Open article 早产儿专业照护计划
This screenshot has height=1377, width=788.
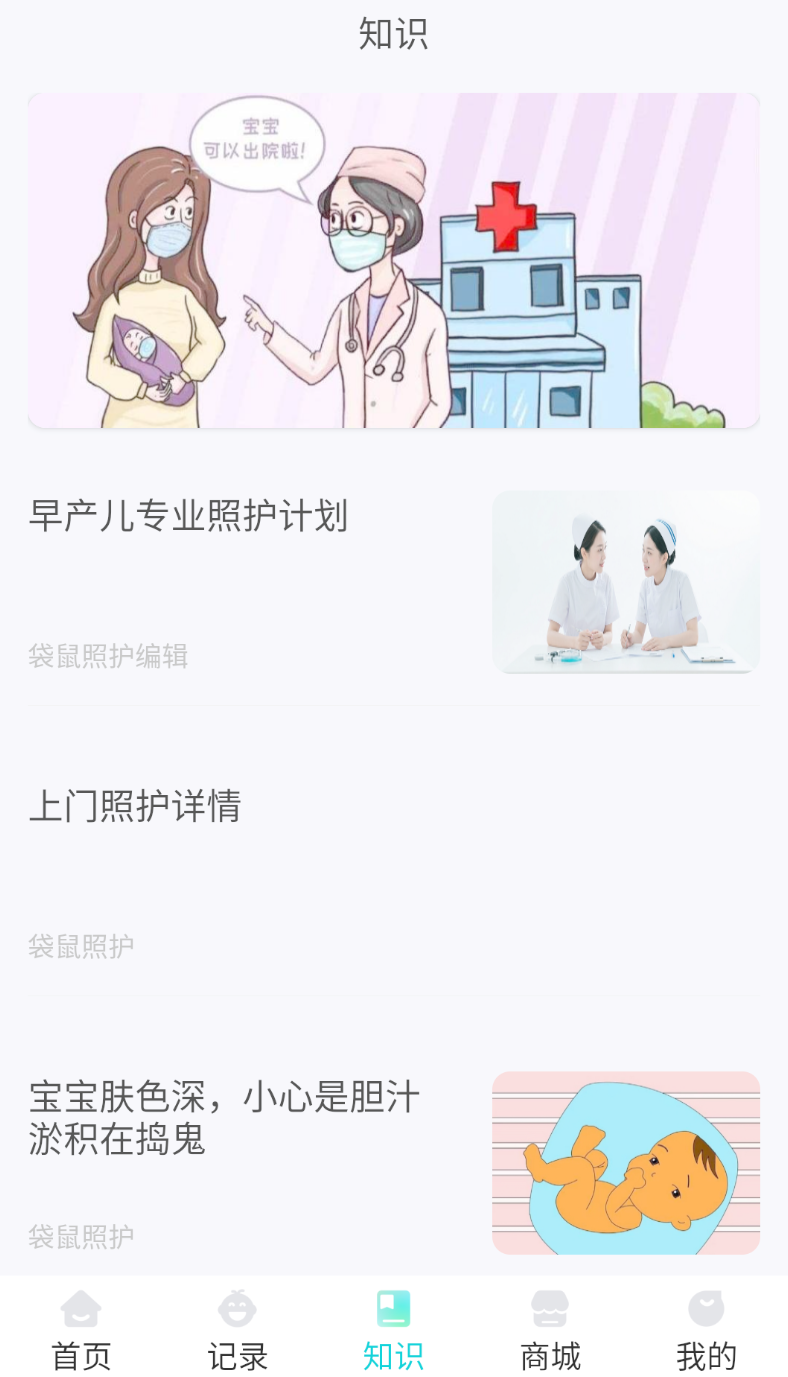click(x=394, y=581)
